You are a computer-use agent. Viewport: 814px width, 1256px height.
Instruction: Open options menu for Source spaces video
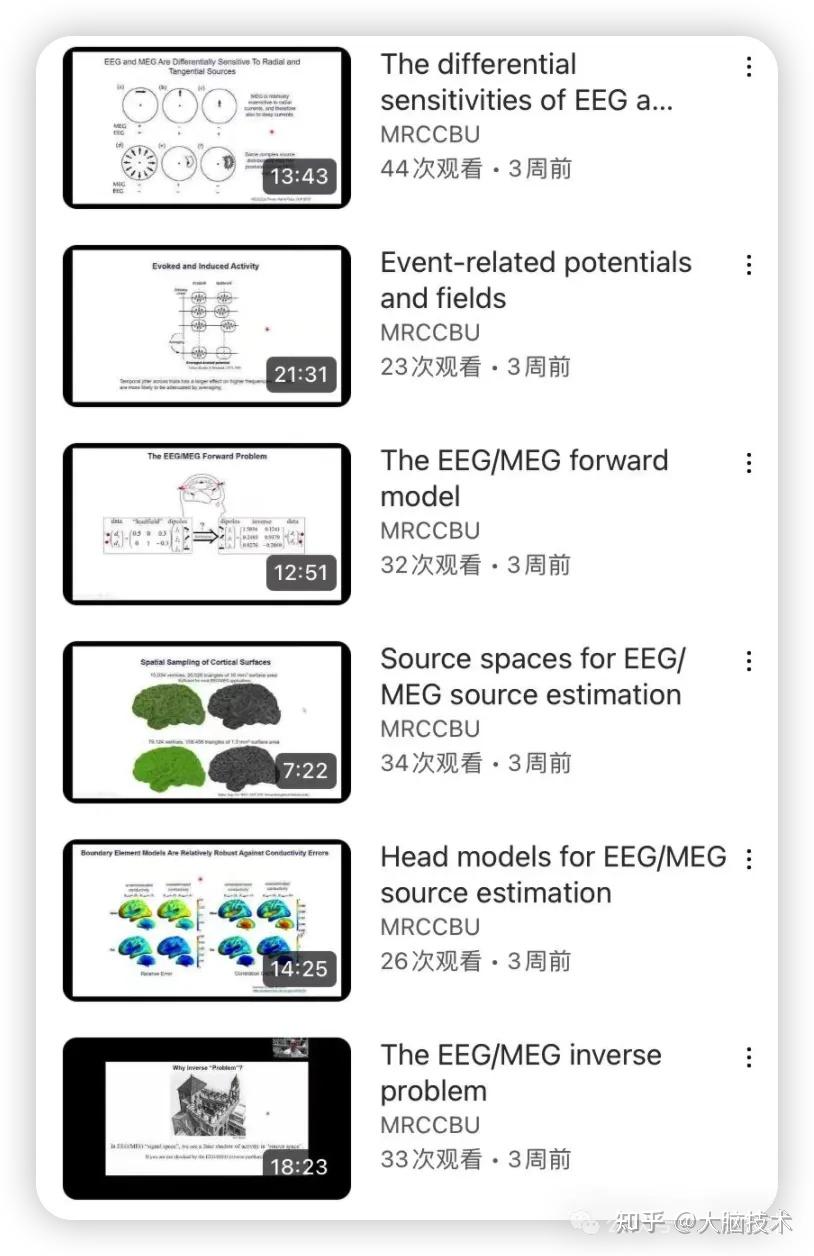[749, 661]
